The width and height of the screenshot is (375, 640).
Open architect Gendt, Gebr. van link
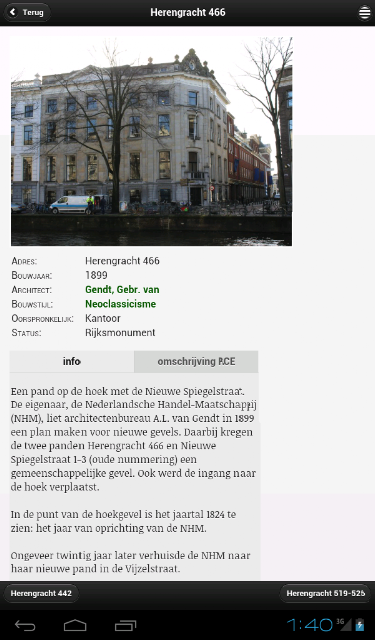point(122,290)
